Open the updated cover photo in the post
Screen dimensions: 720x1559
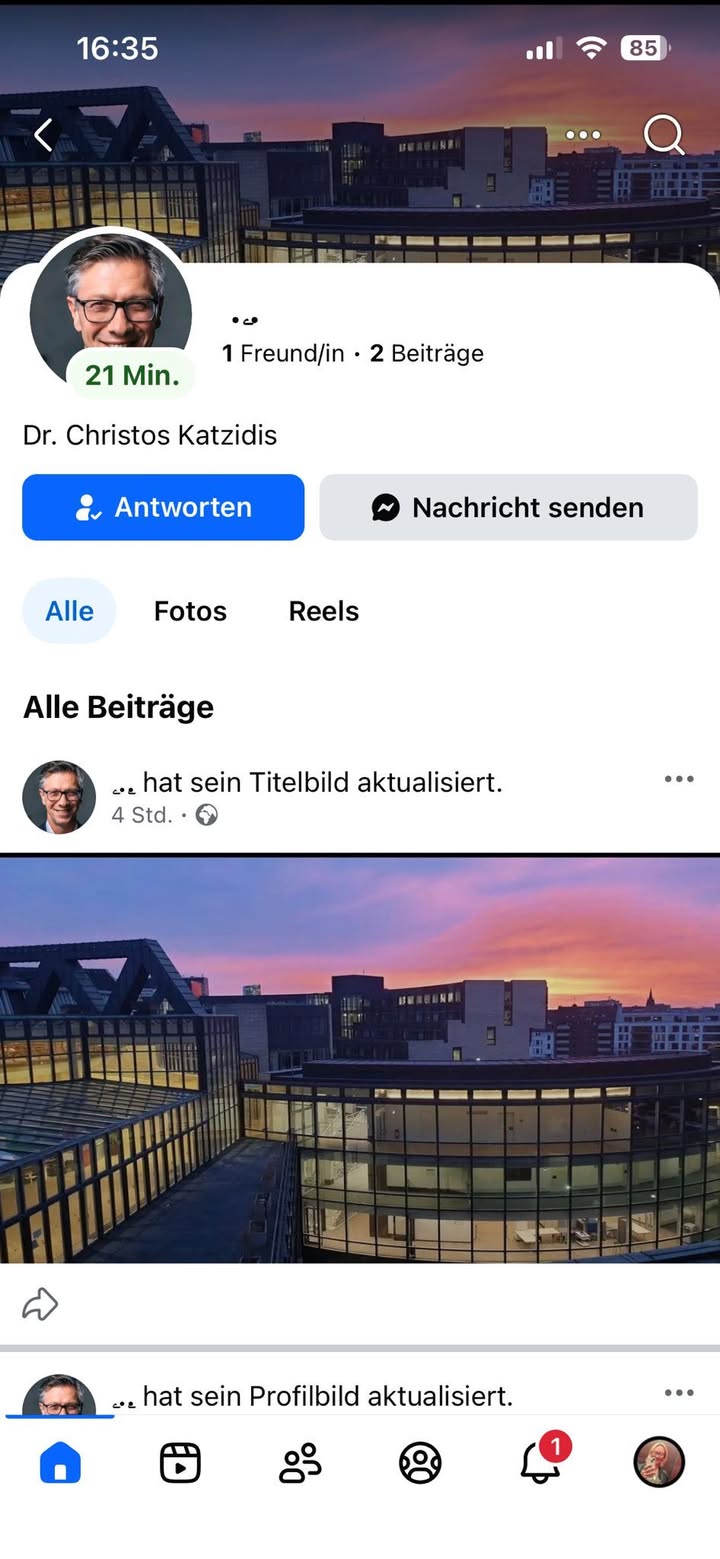360,1060
